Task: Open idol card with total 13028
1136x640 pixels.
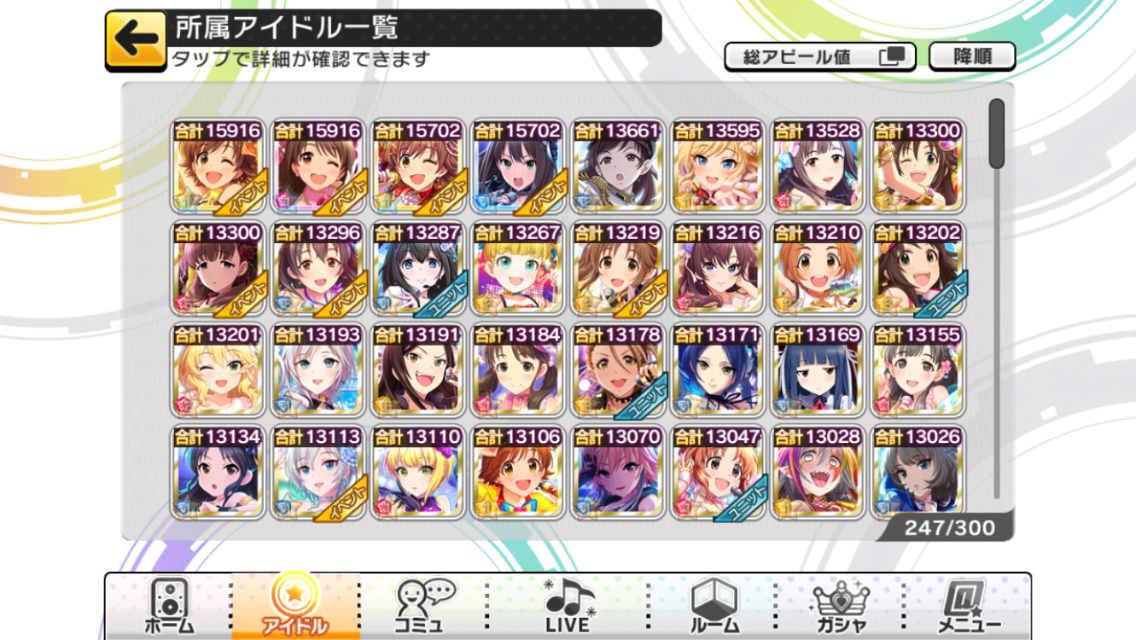Action: (817, 472)
